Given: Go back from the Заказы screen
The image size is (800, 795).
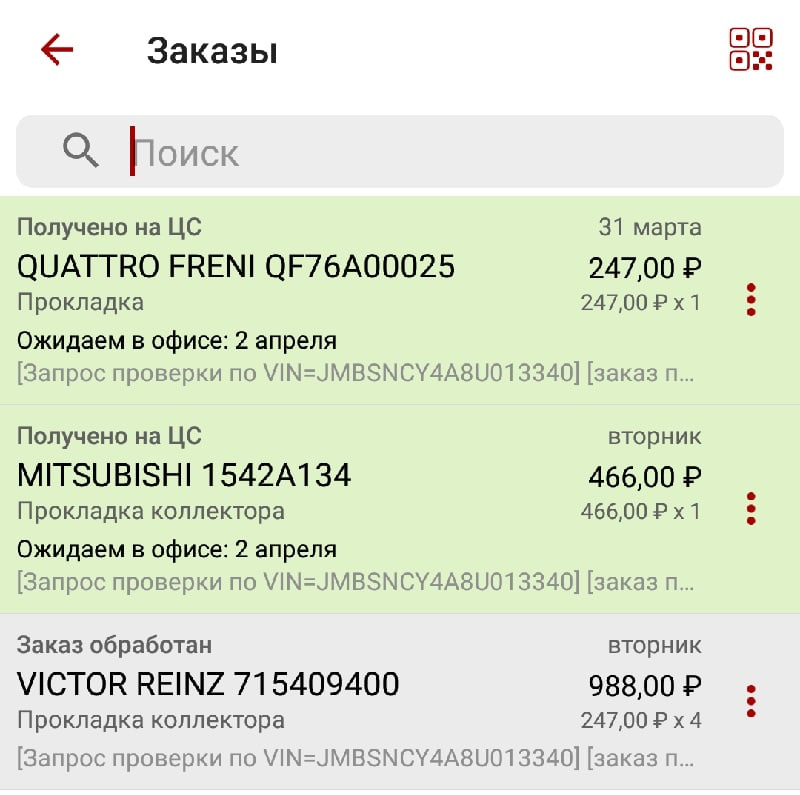Looking at the screenshot, I should point(57,50).
